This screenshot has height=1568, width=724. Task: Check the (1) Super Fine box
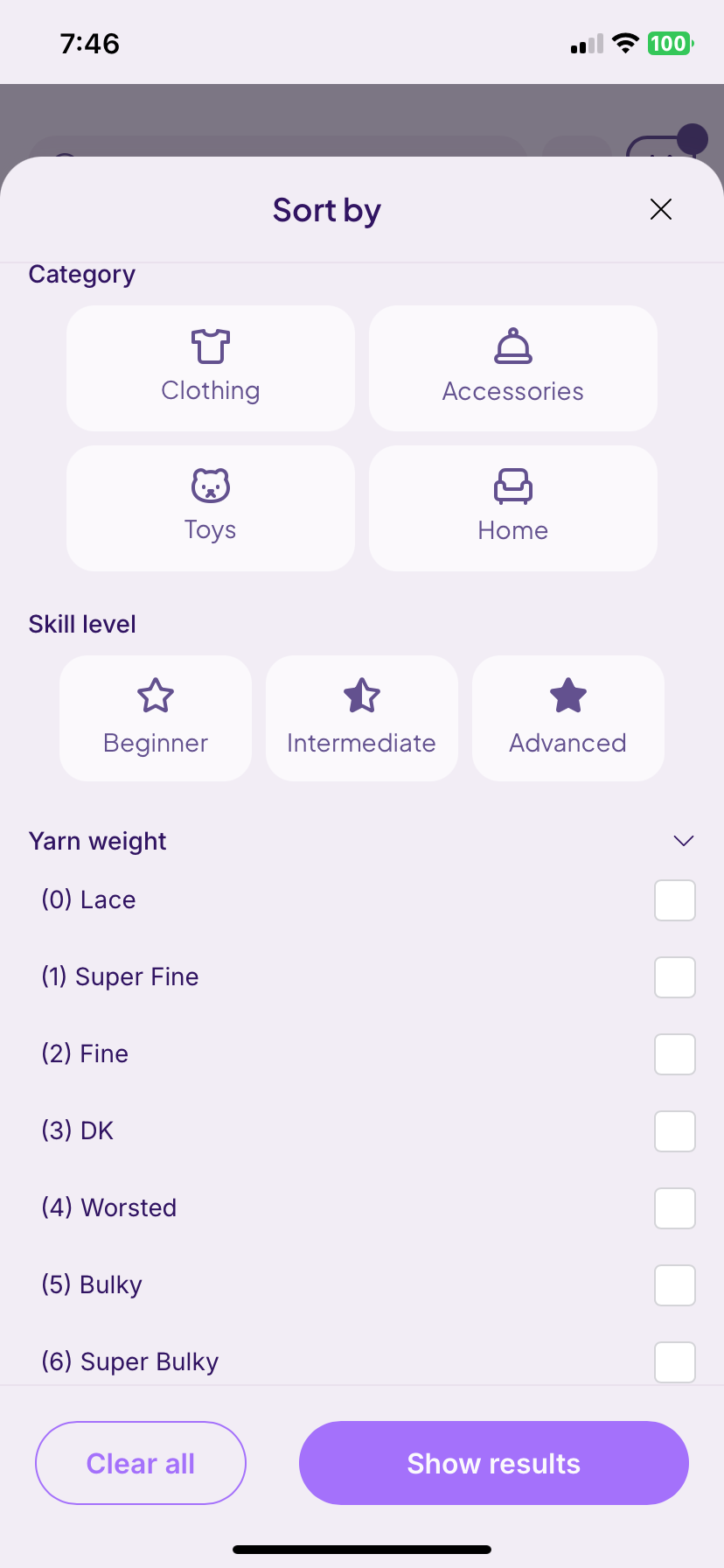click(x=675, y=977)
